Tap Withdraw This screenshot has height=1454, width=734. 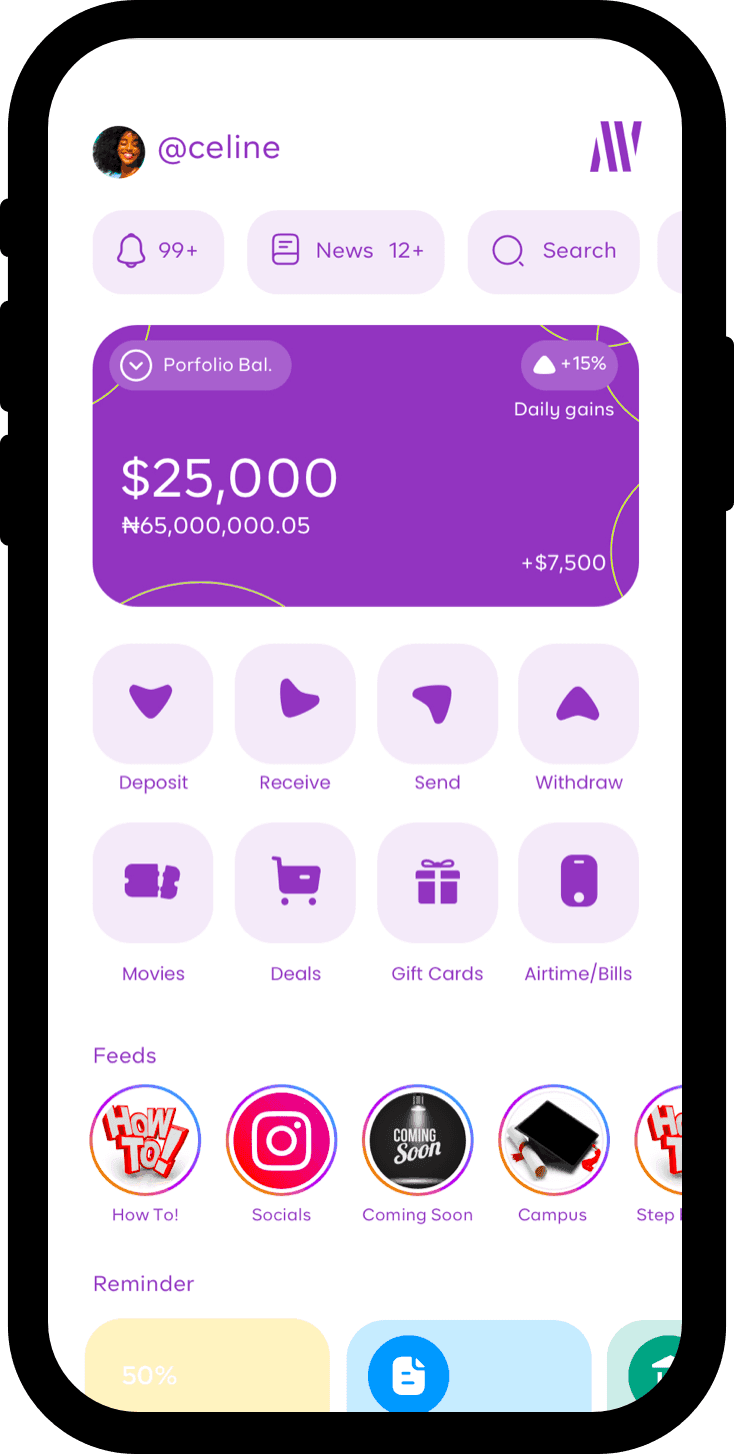point(578,703)
